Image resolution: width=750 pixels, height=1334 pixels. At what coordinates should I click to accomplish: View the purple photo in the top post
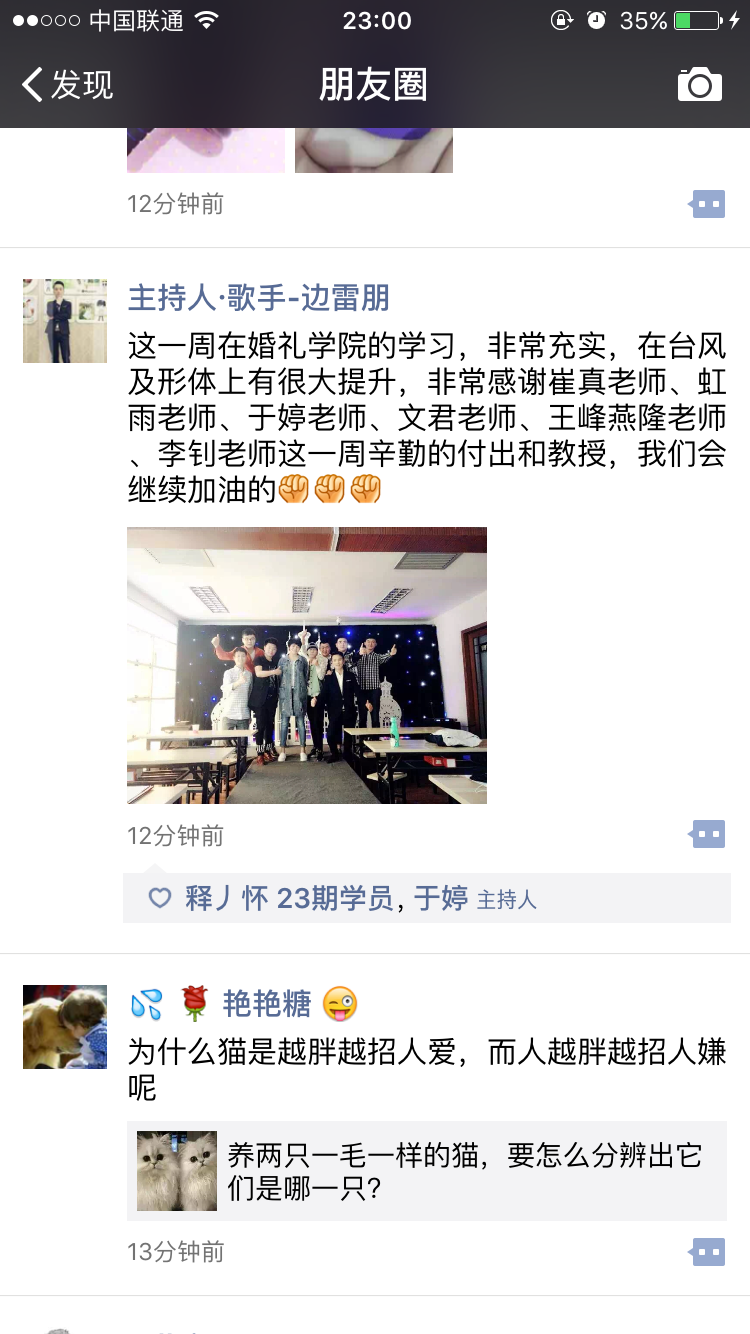click(205, 150)
